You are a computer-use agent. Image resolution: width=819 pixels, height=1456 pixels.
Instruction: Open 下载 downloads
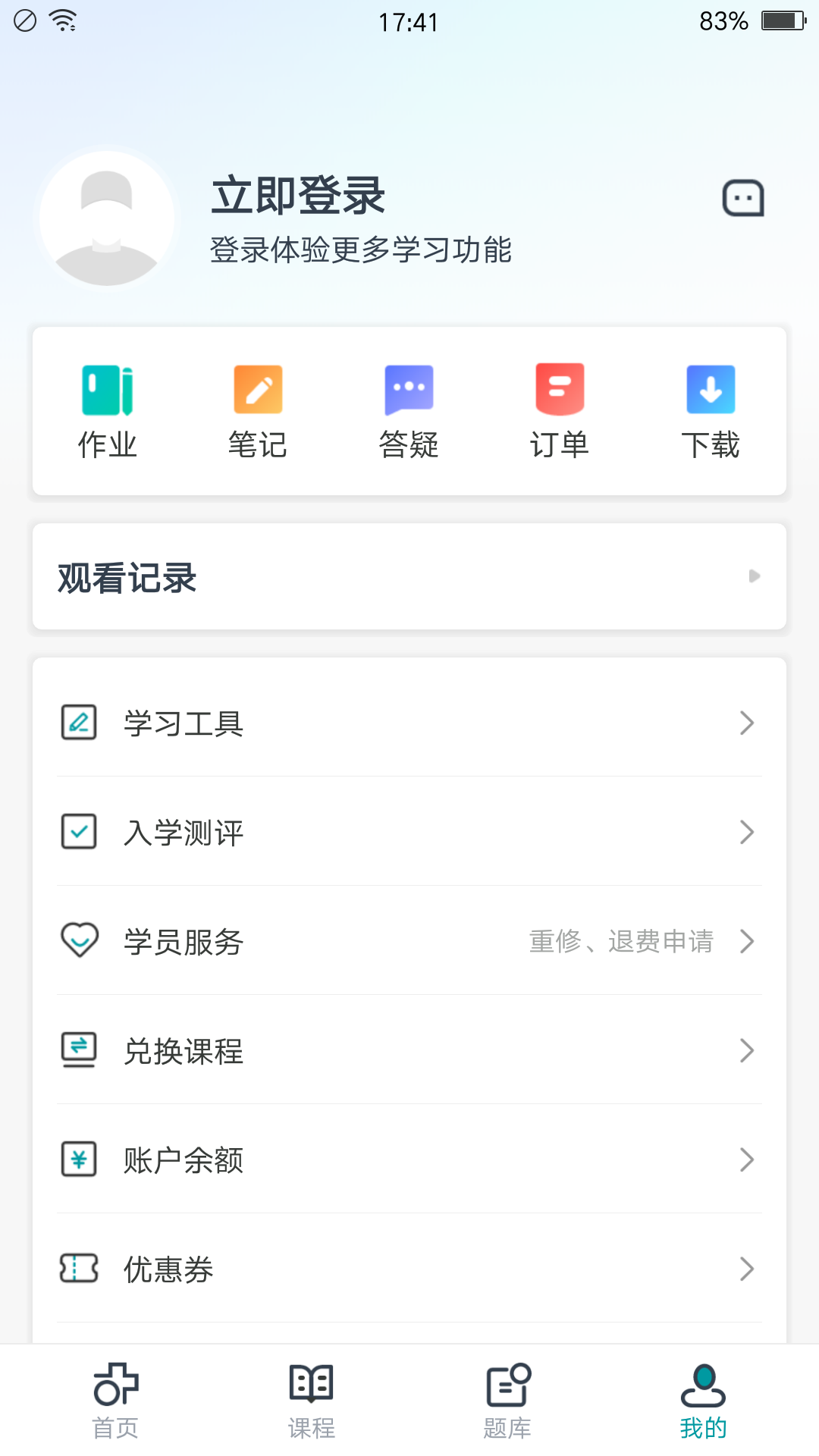[711, 412]
